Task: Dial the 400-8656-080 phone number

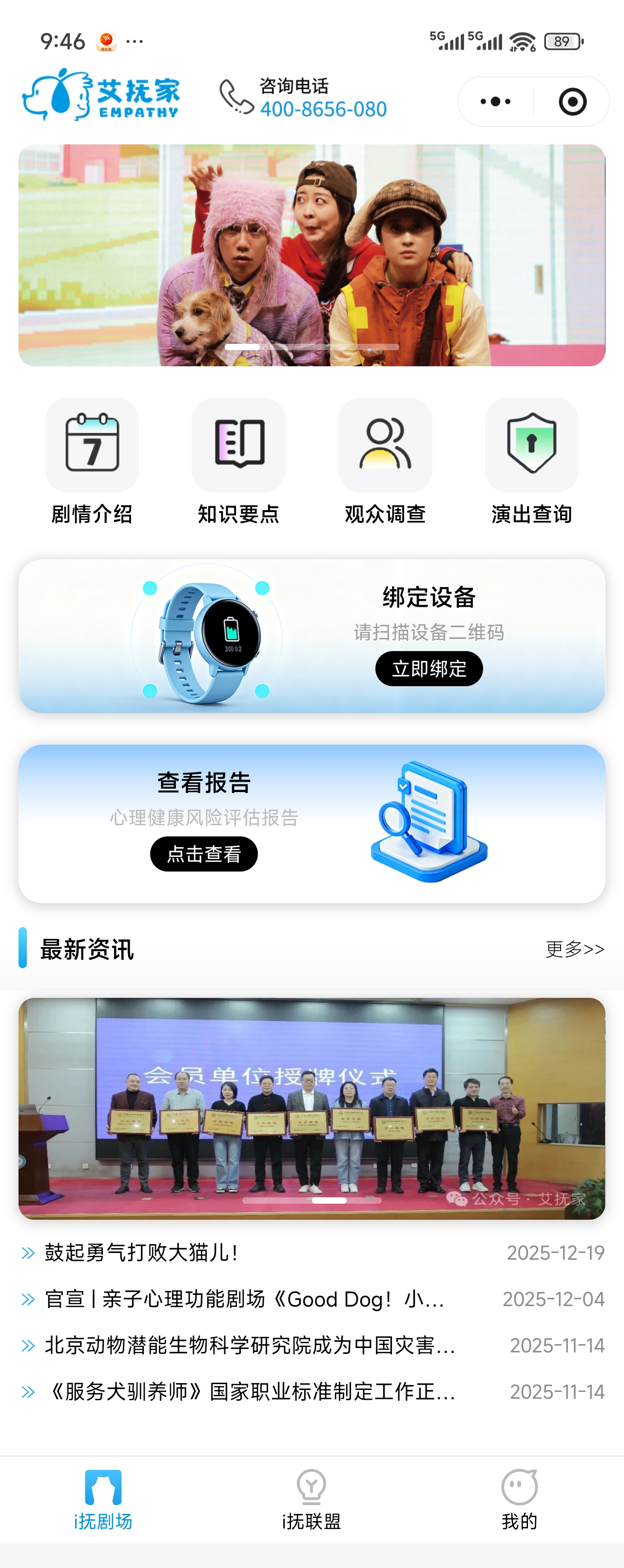Action: pyautogui.click(x=324, y=110)
